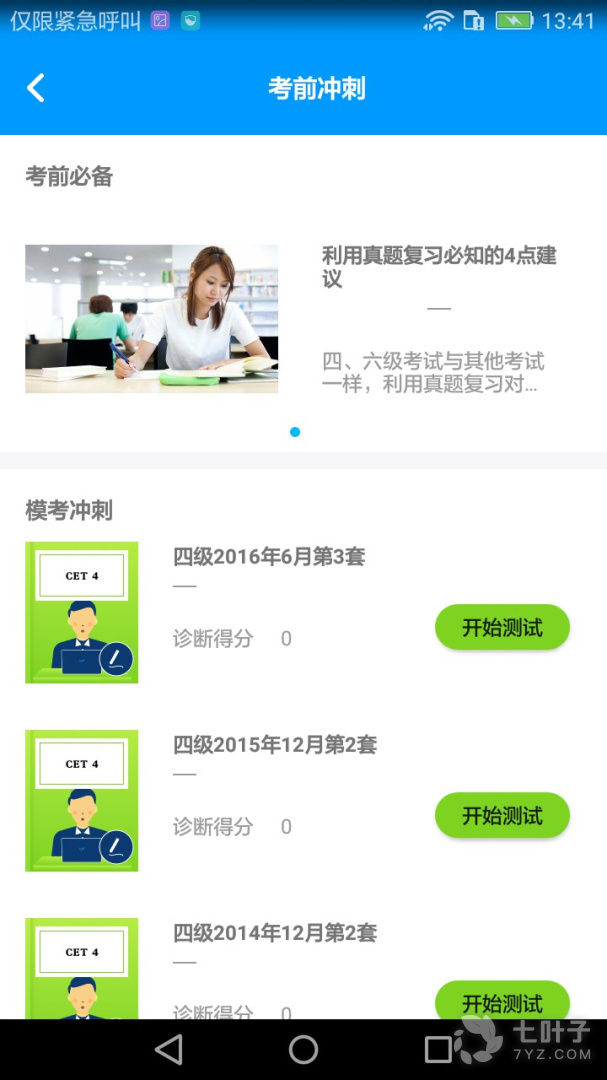Start the test for 四级2015年12月第2套

click(502, 816)
